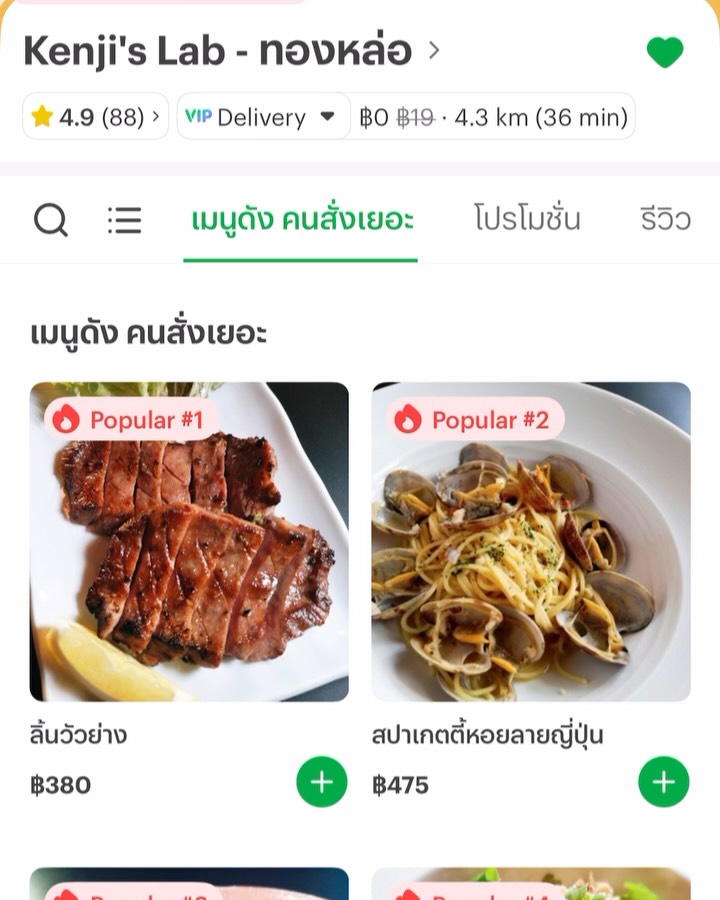720x900 pixels.
Task: Open the category list icon beside search
Action: 124,219
